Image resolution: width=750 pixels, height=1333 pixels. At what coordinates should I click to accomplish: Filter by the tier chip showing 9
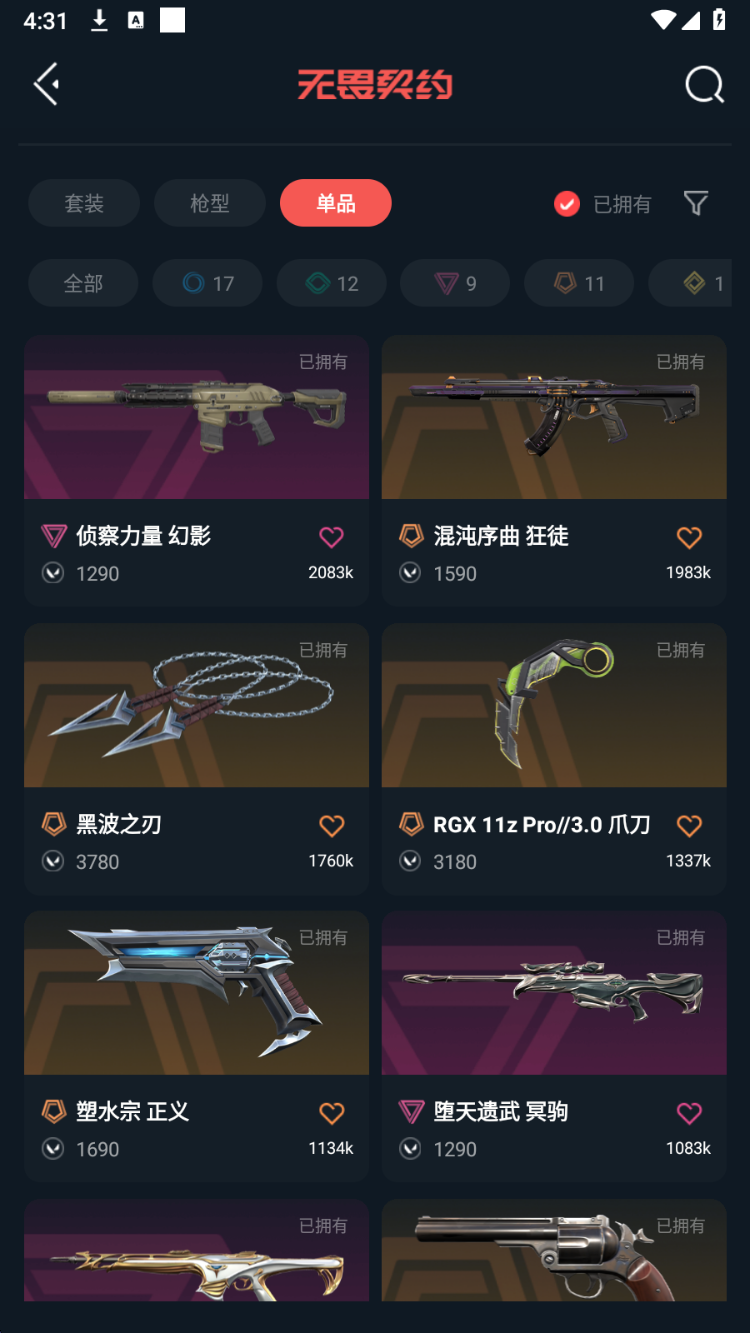pyautogui.click(x=455, y=283)
